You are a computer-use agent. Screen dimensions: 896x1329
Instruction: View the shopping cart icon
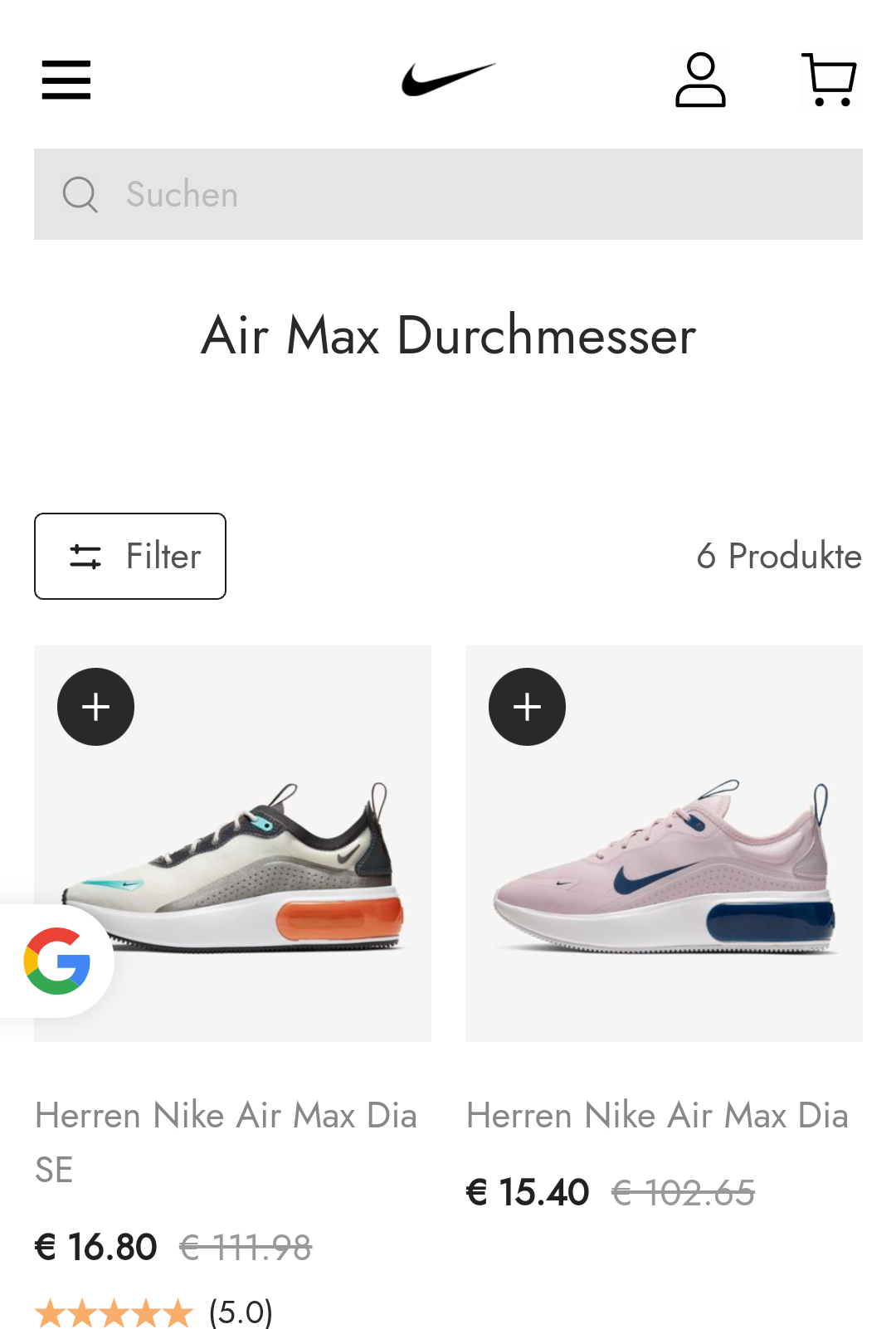click(829, 80)
